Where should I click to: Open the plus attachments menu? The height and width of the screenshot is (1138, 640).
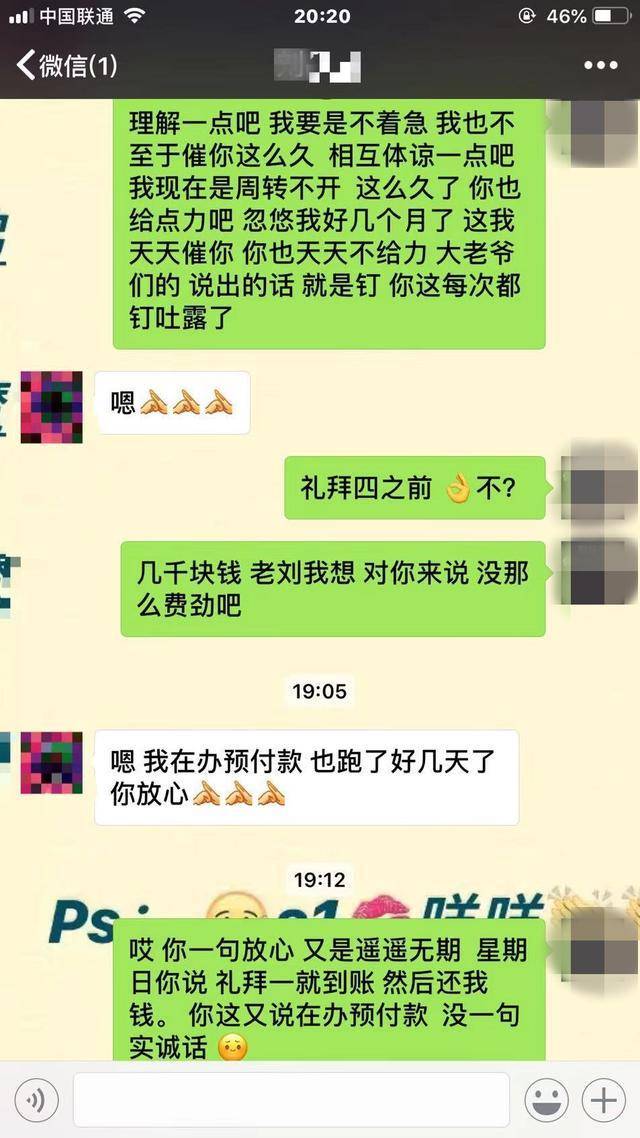pyautogui.click(x=603, y=1100)
